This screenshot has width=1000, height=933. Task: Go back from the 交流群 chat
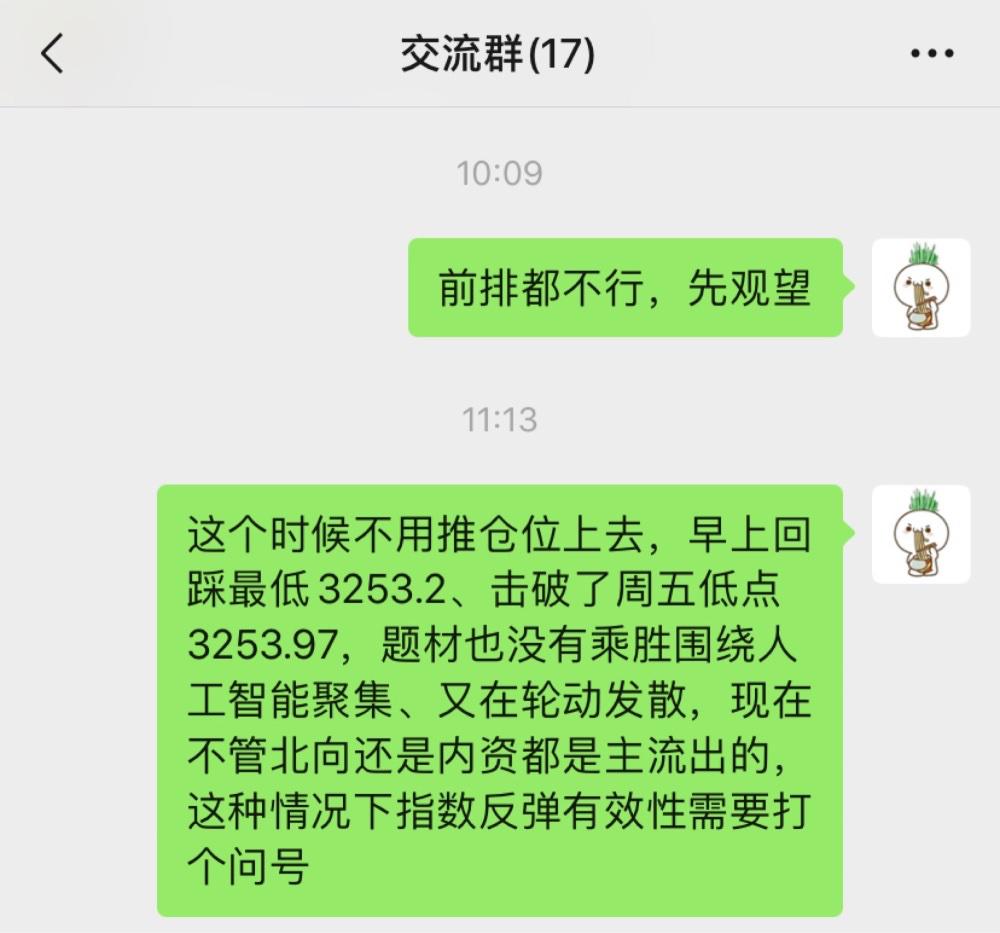coord(52,53)
